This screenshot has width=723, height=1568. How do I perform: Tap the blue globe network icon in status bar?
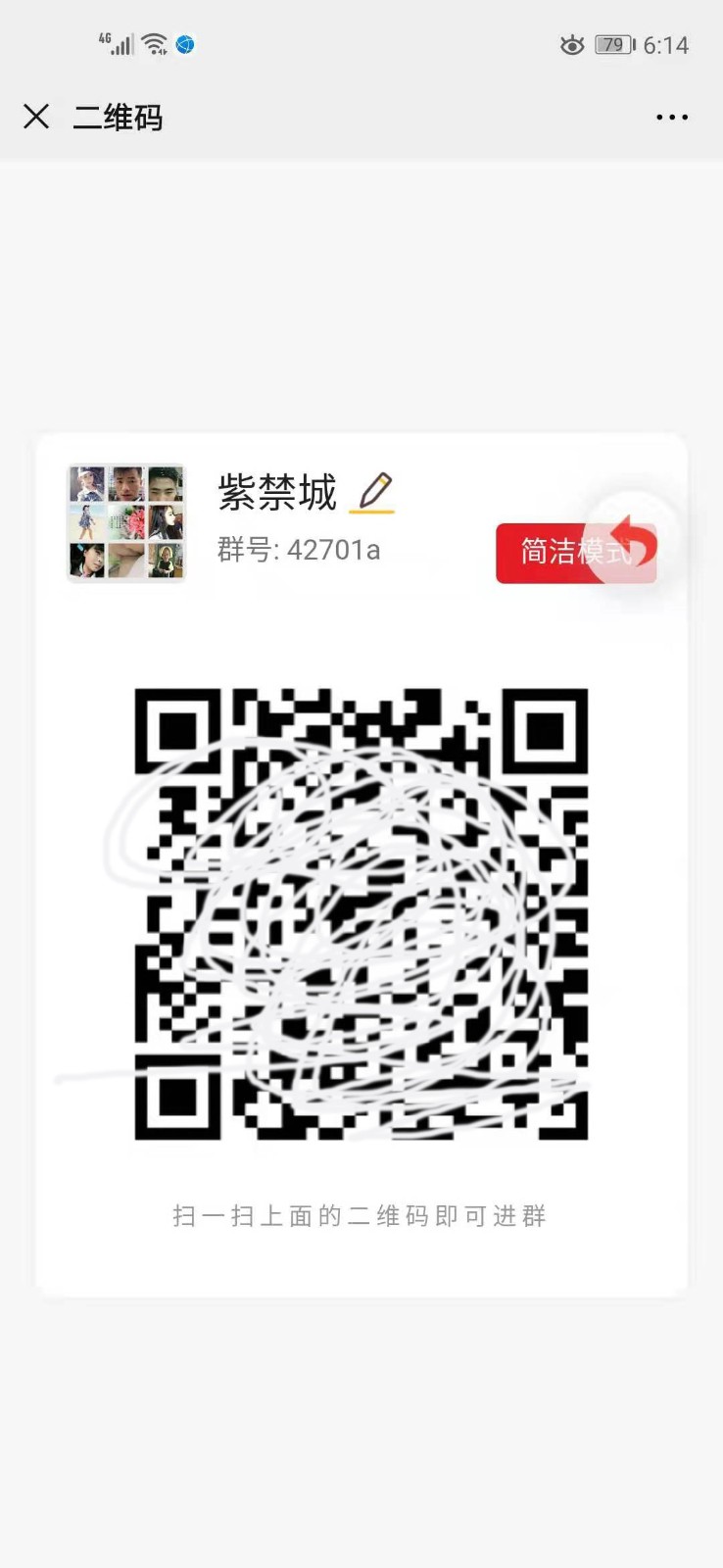click(x=186, y=44)
